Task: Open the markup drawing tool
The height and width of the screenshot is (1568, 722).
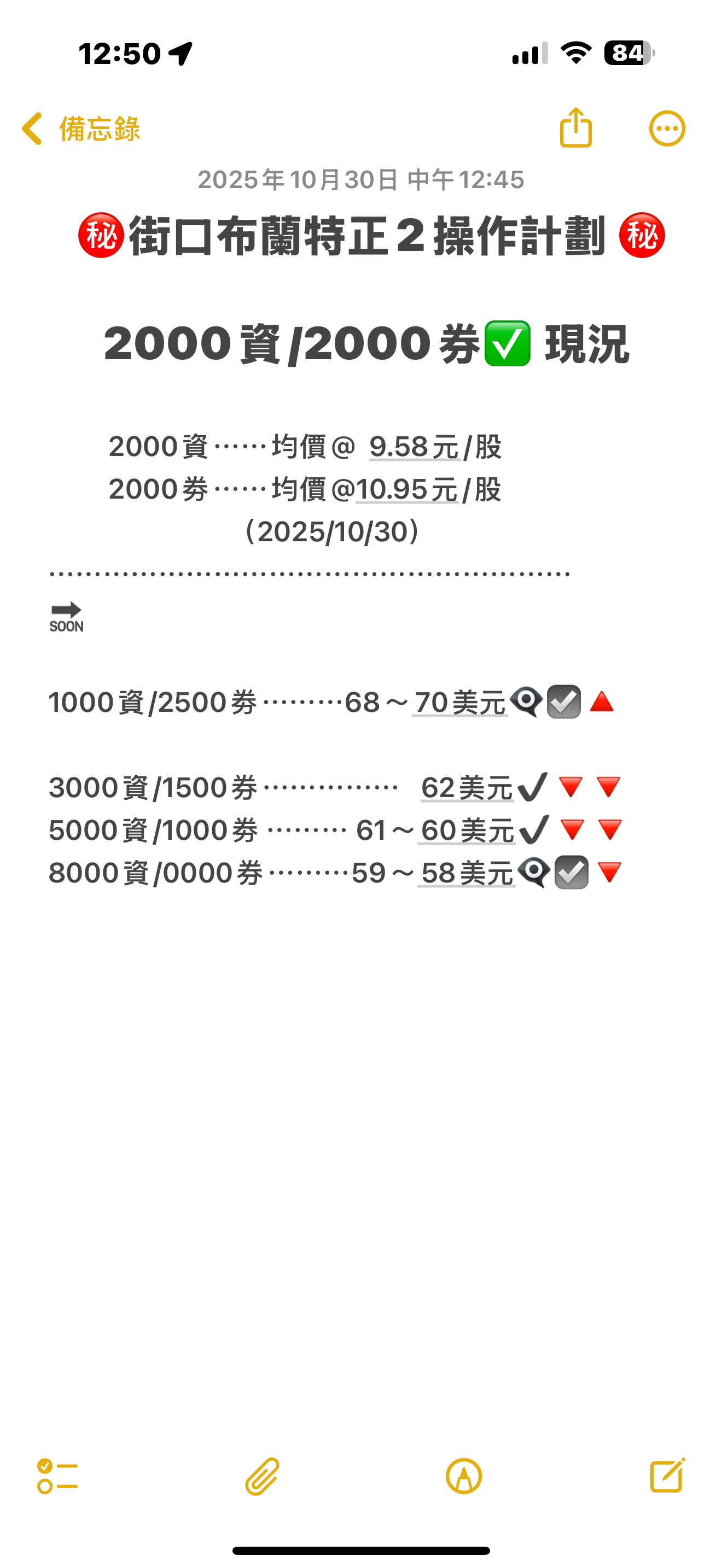Action: pyautogui.click(x=464, y=1476)
